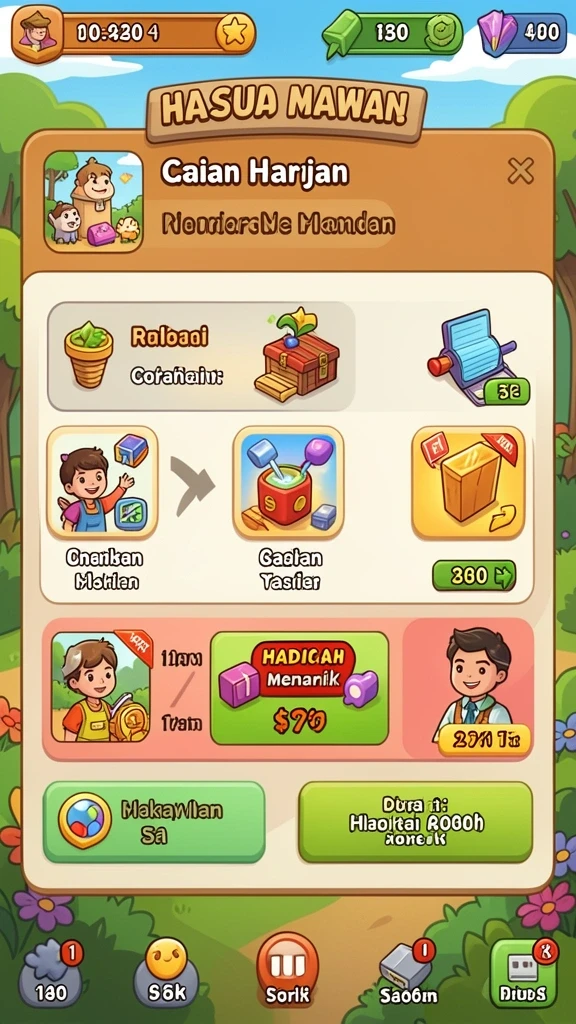This screenshot has width=576, height=1024.
Task: Open the first bottom tab labeled 130
Action: click(x=50, y=976)
